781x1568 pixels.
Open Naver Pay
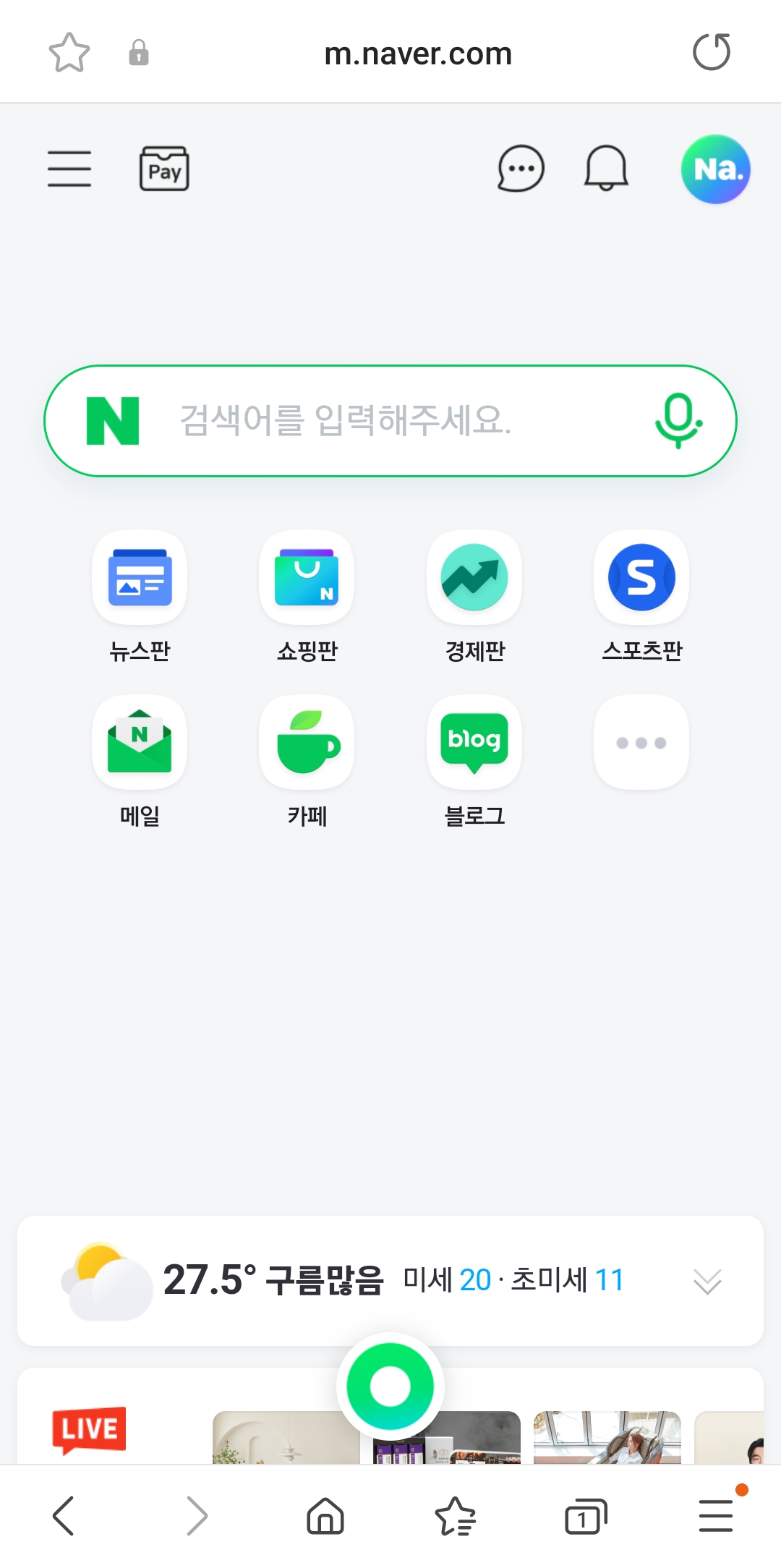click(163, 168)
